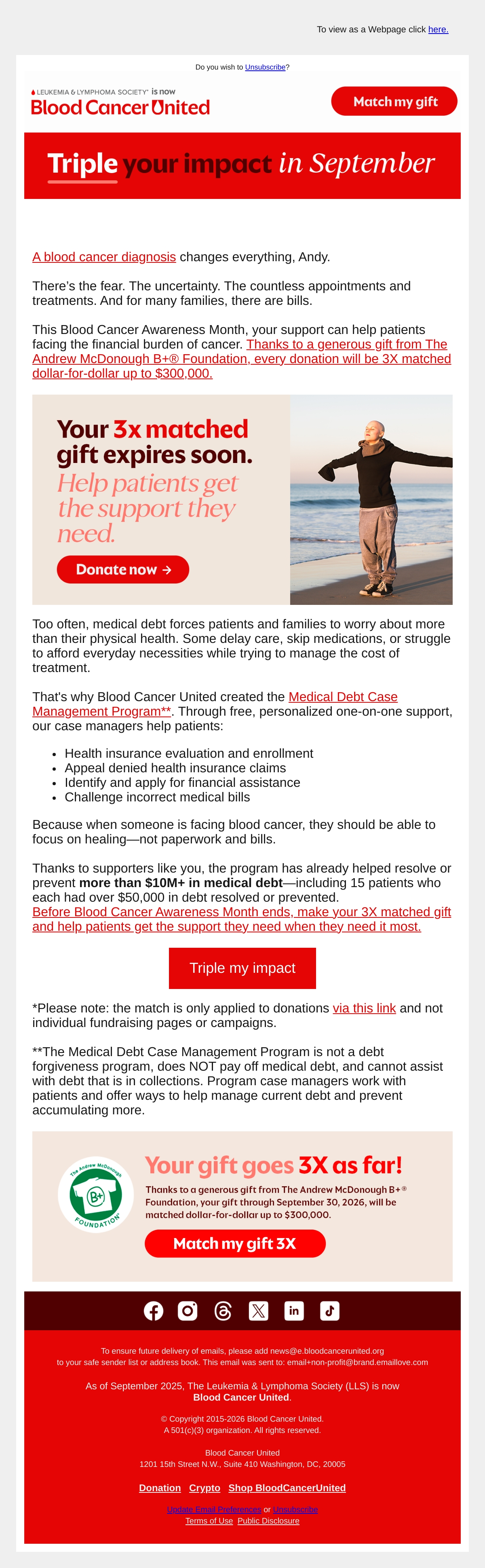Open the Public Disclosure link
The width and height of the screenshot is (485, 1568).
click(x=268, y=1521)
